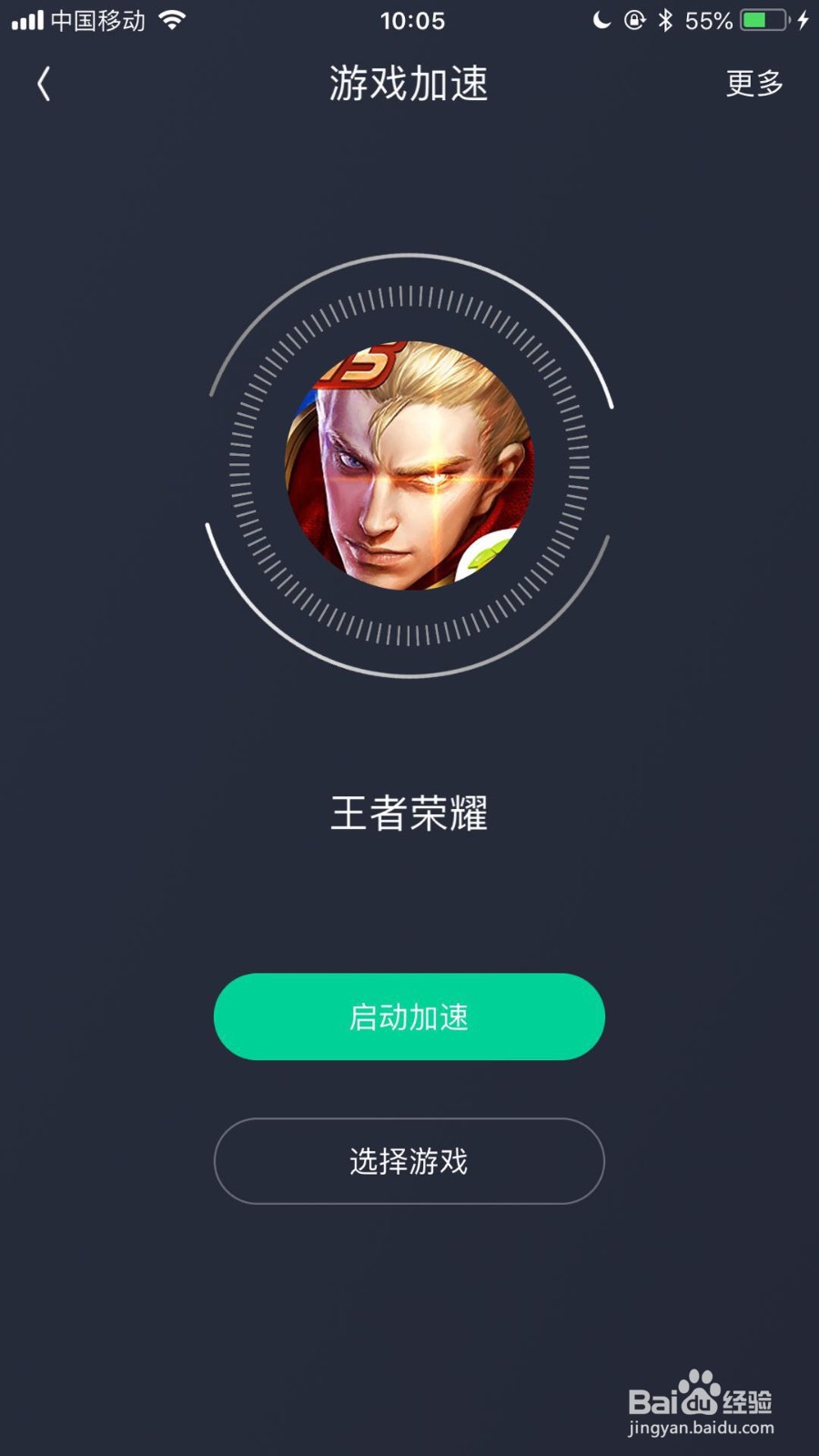Image resolution: width=819 pixels, height=1456 pixels.
Task: Tap the 王者荣耀 game name label
Action: click(x=409, y=814)
